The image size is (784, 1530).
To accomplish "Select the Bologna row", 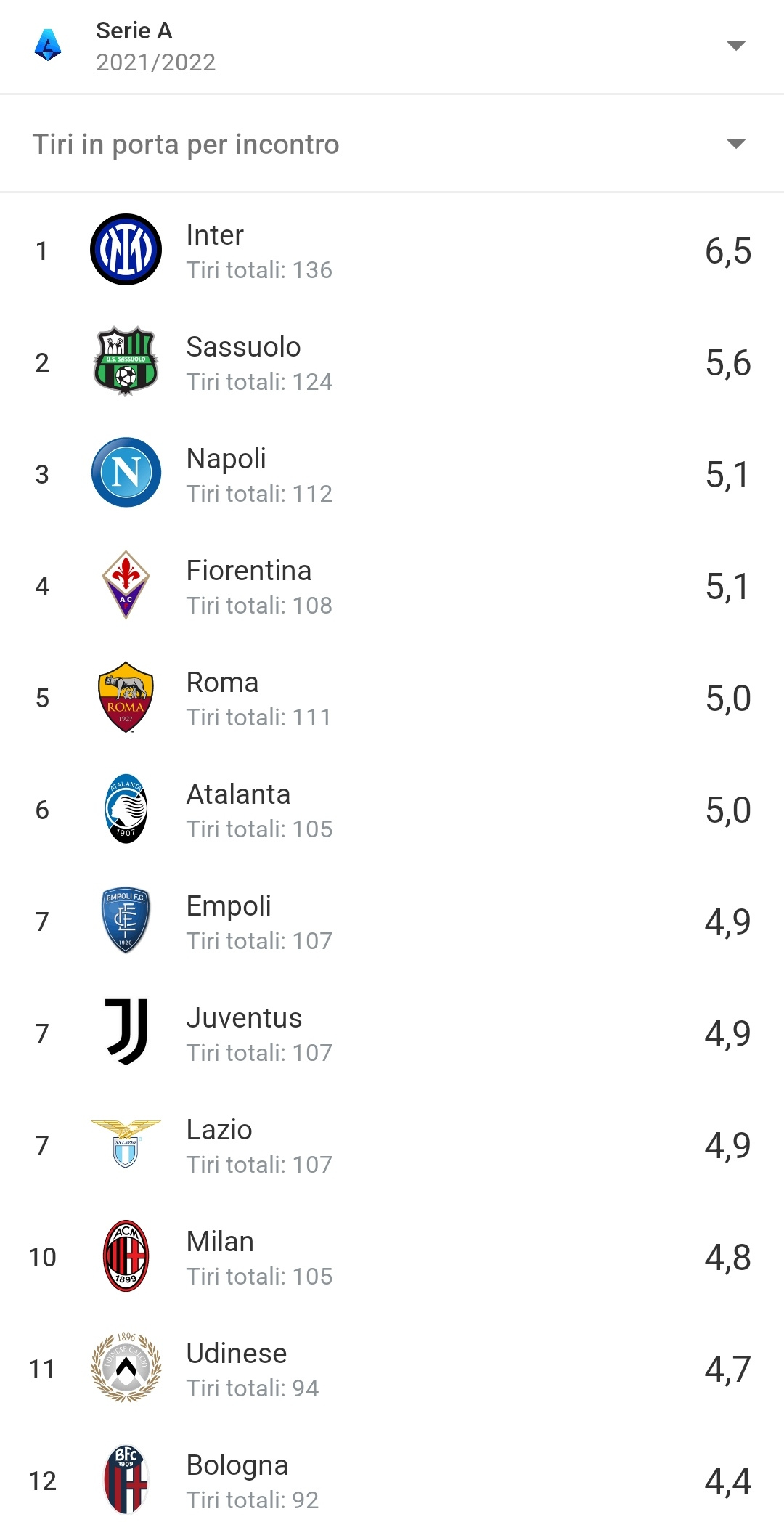I will 392,1478.
